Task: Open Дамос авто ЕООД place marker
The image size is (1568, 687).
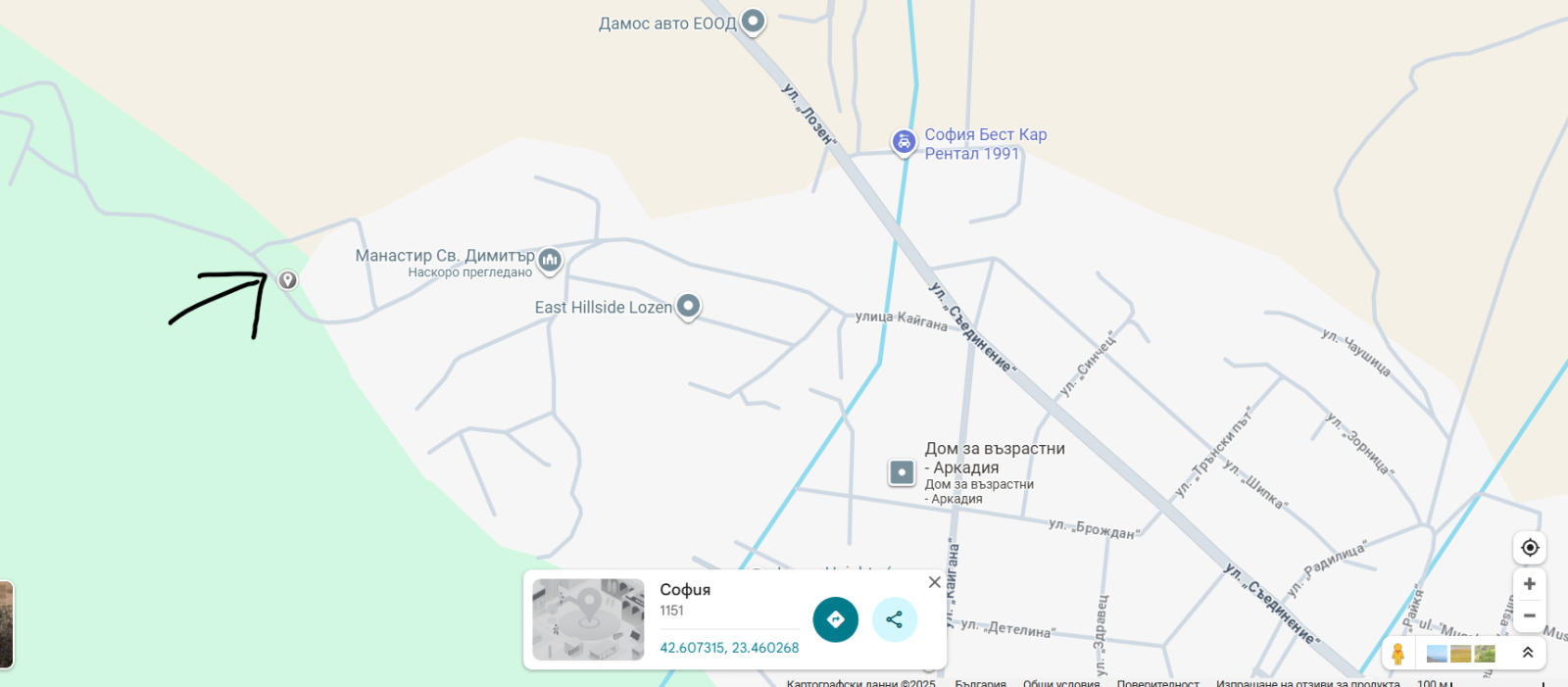Action: coord(753,21)
